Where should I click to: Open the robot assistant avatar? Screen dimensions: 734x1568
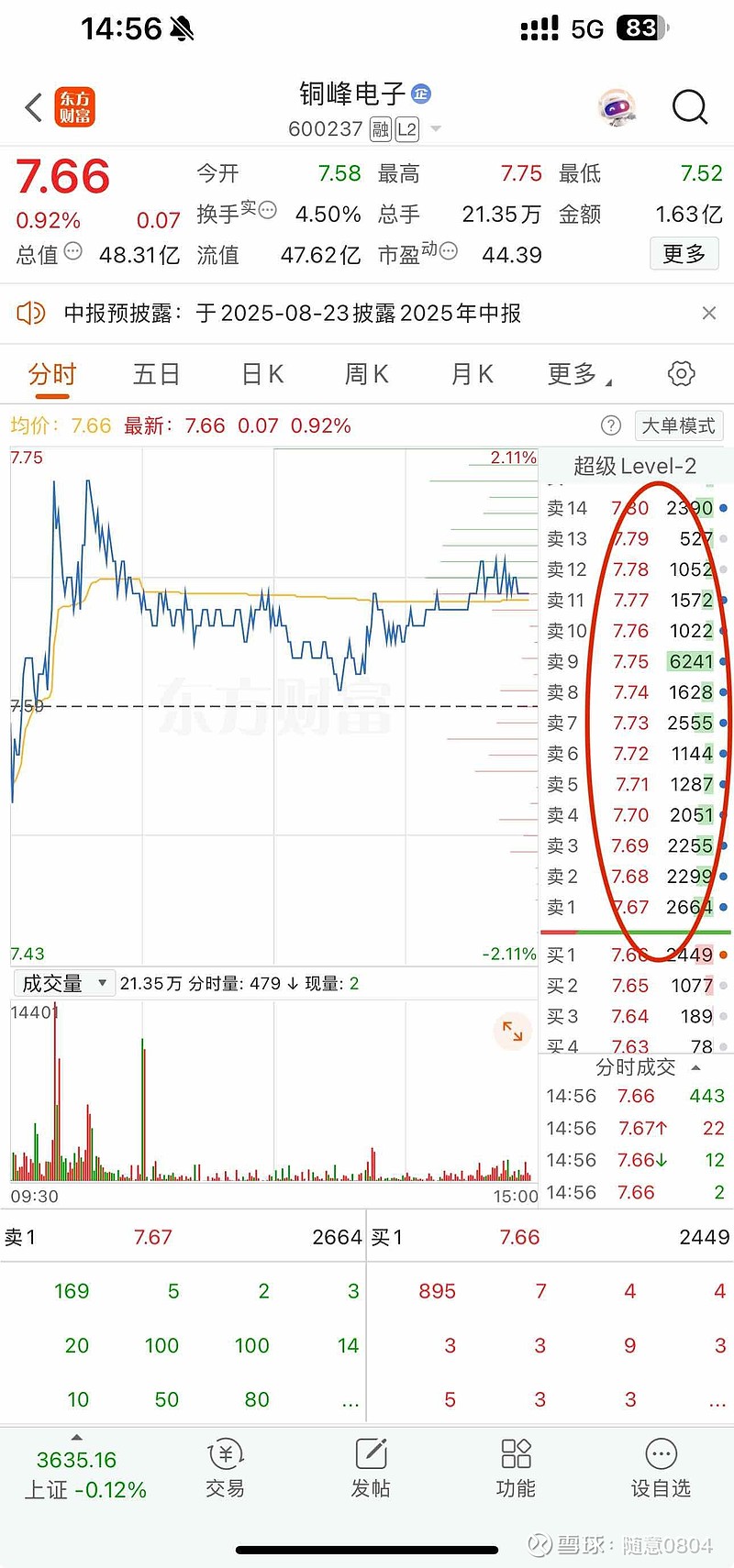click(x=617, y=107)
